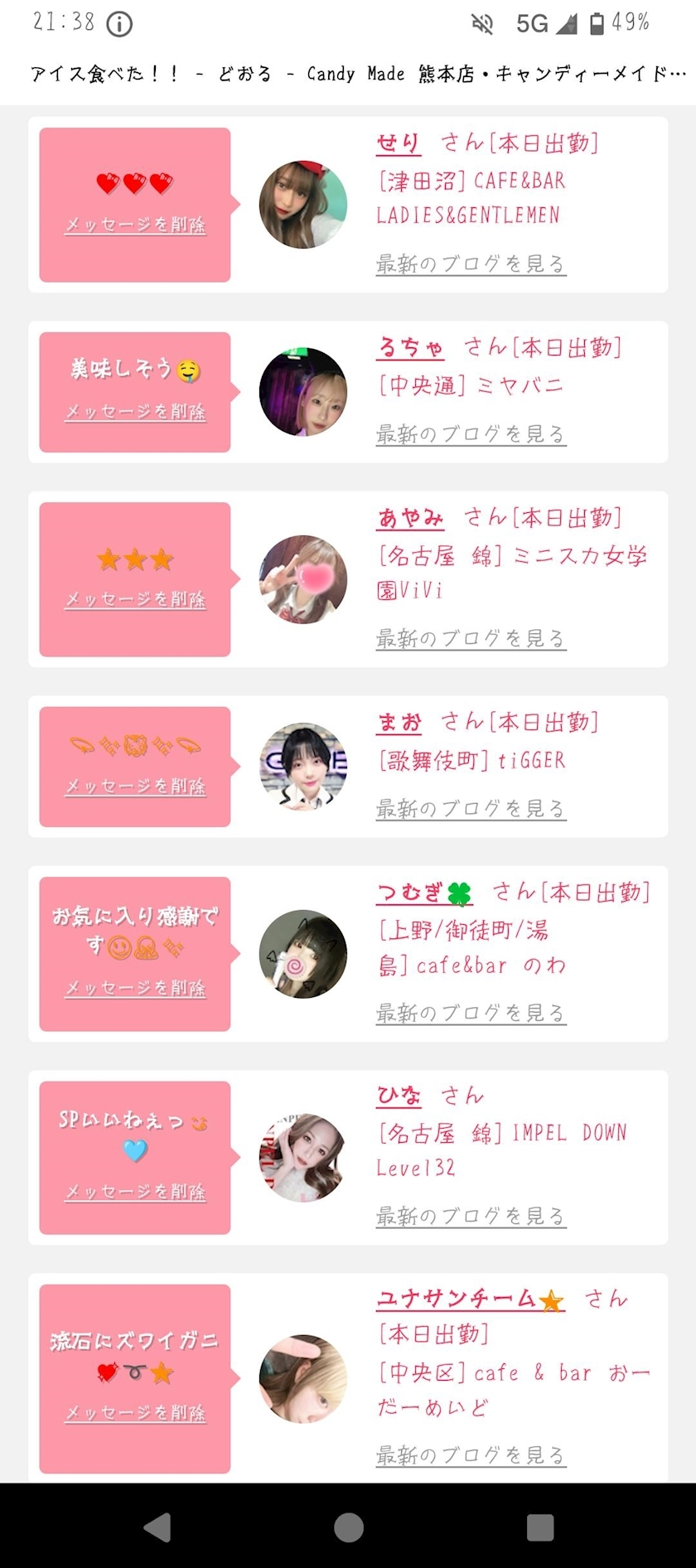View ひな's latest blog

coord(471,1217)
